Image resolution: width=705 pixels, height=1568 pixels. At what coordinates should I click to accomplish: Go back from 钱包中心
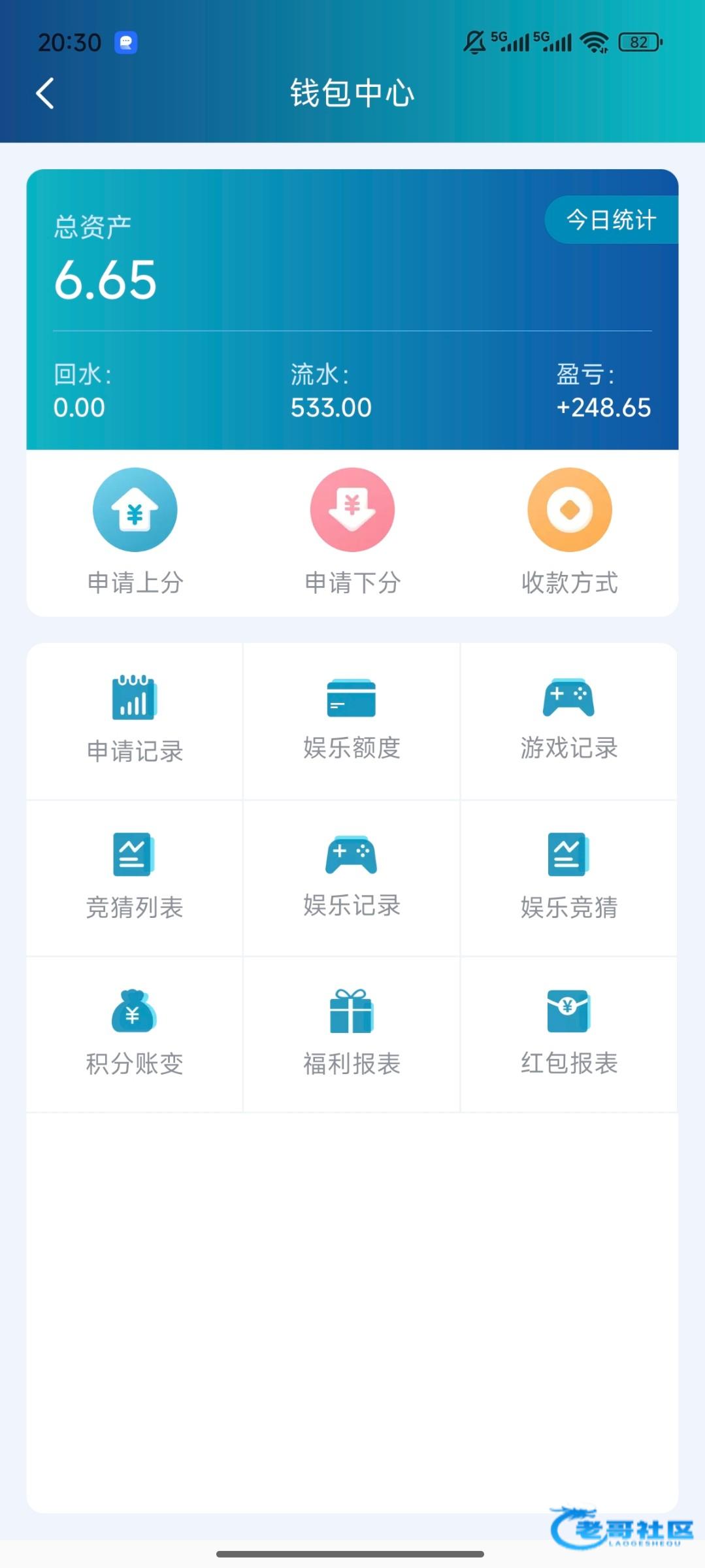pos(44,93)
